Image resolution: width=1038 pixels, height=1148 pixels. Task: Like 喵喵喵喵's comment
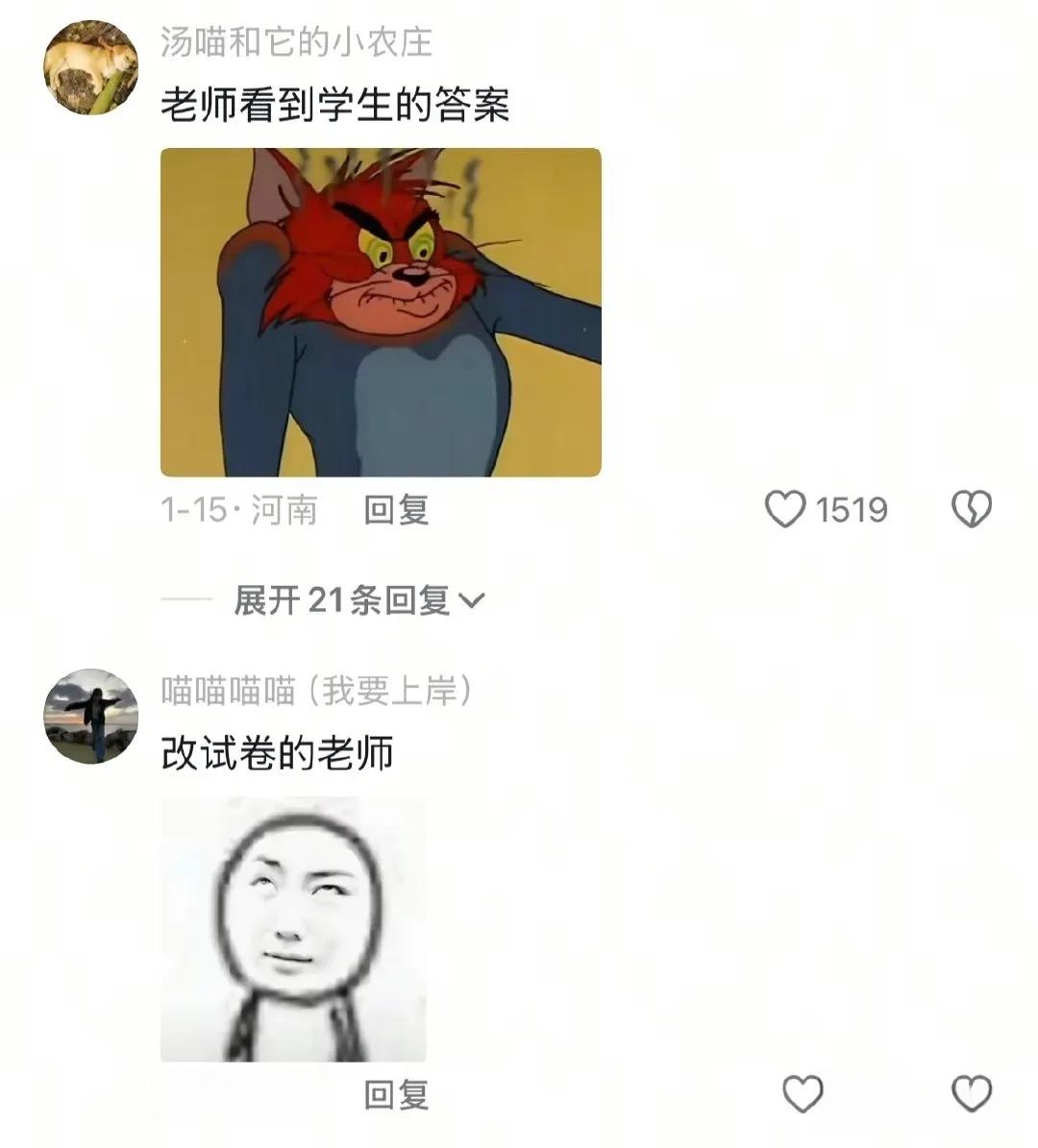(803, 1094)
